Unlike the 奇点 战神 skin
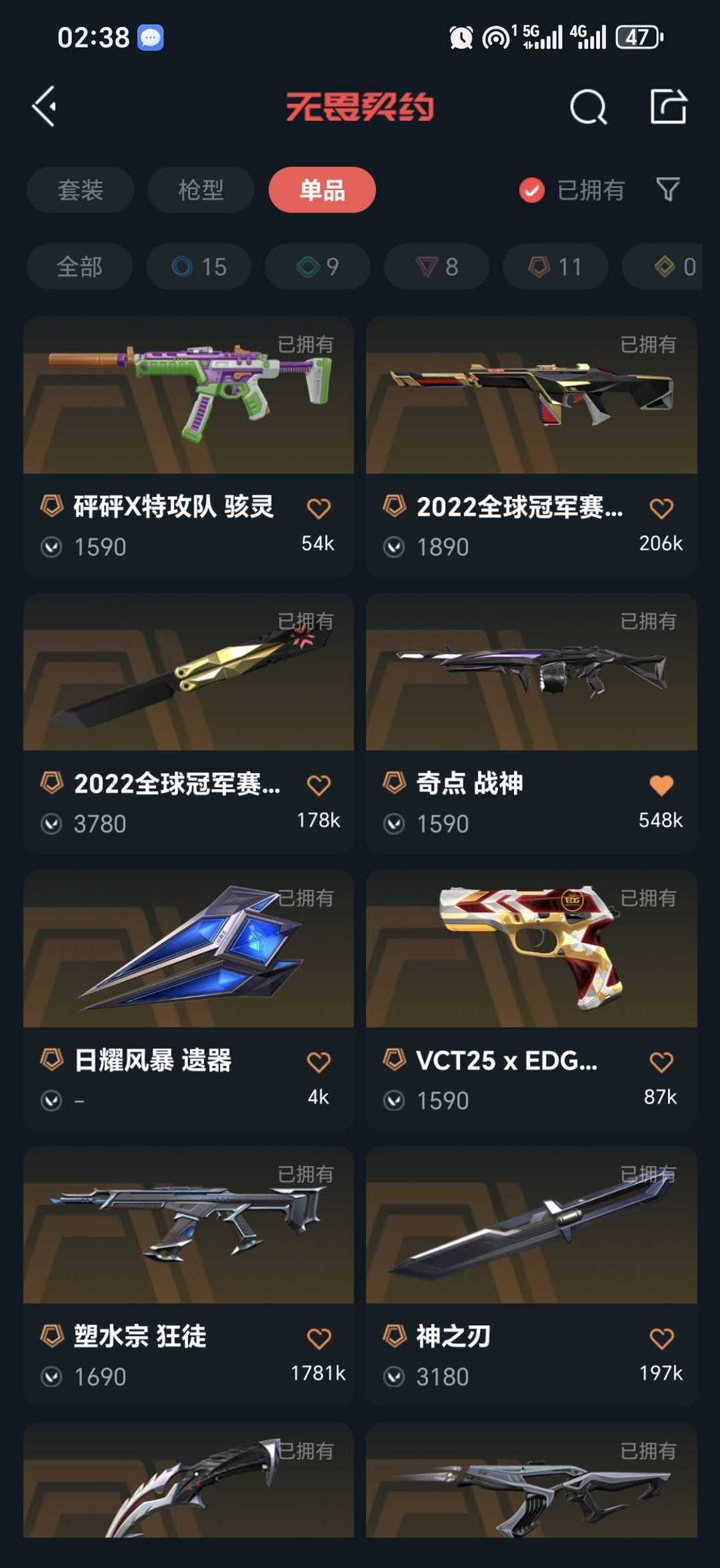The image size is (720, 1568). pos(661,785)
